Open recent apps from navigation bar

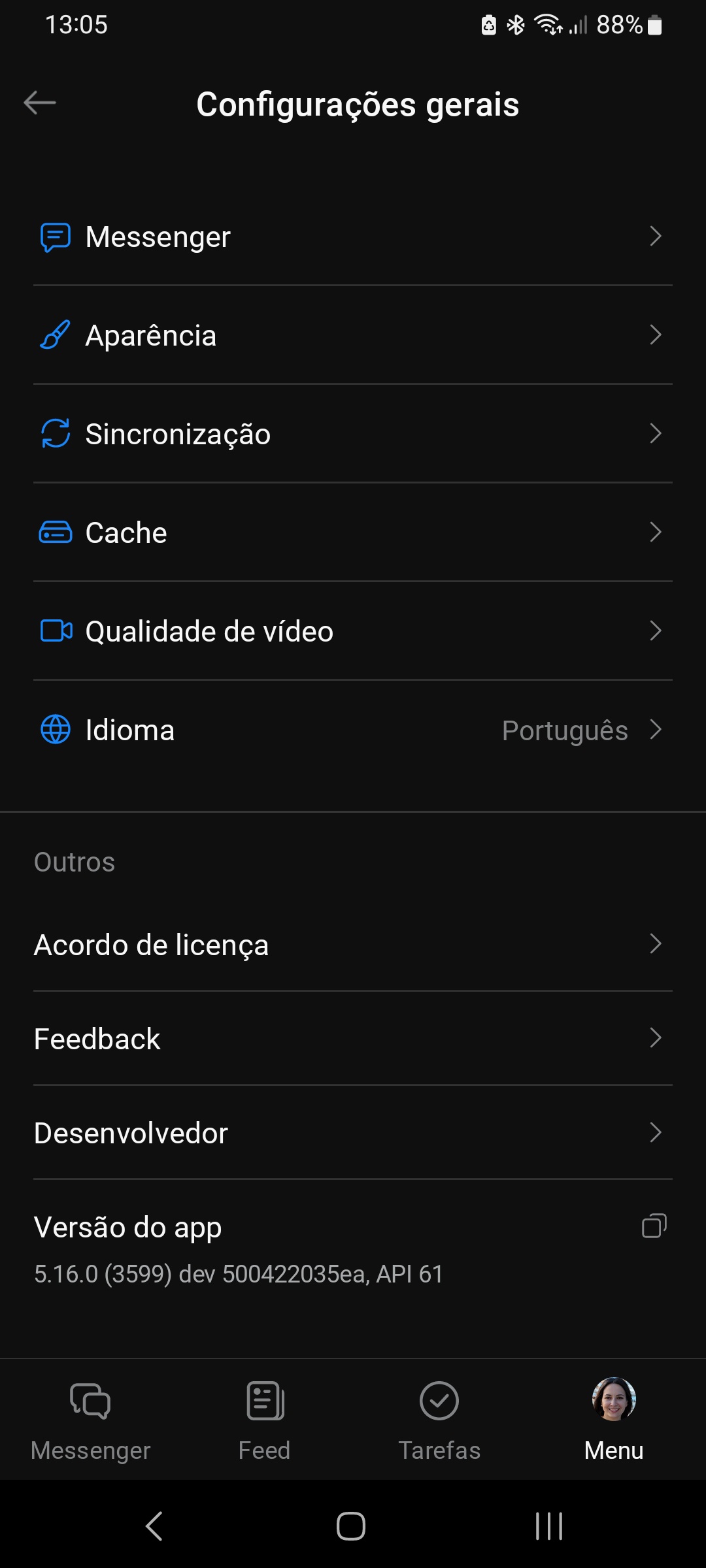(549, 1526)
